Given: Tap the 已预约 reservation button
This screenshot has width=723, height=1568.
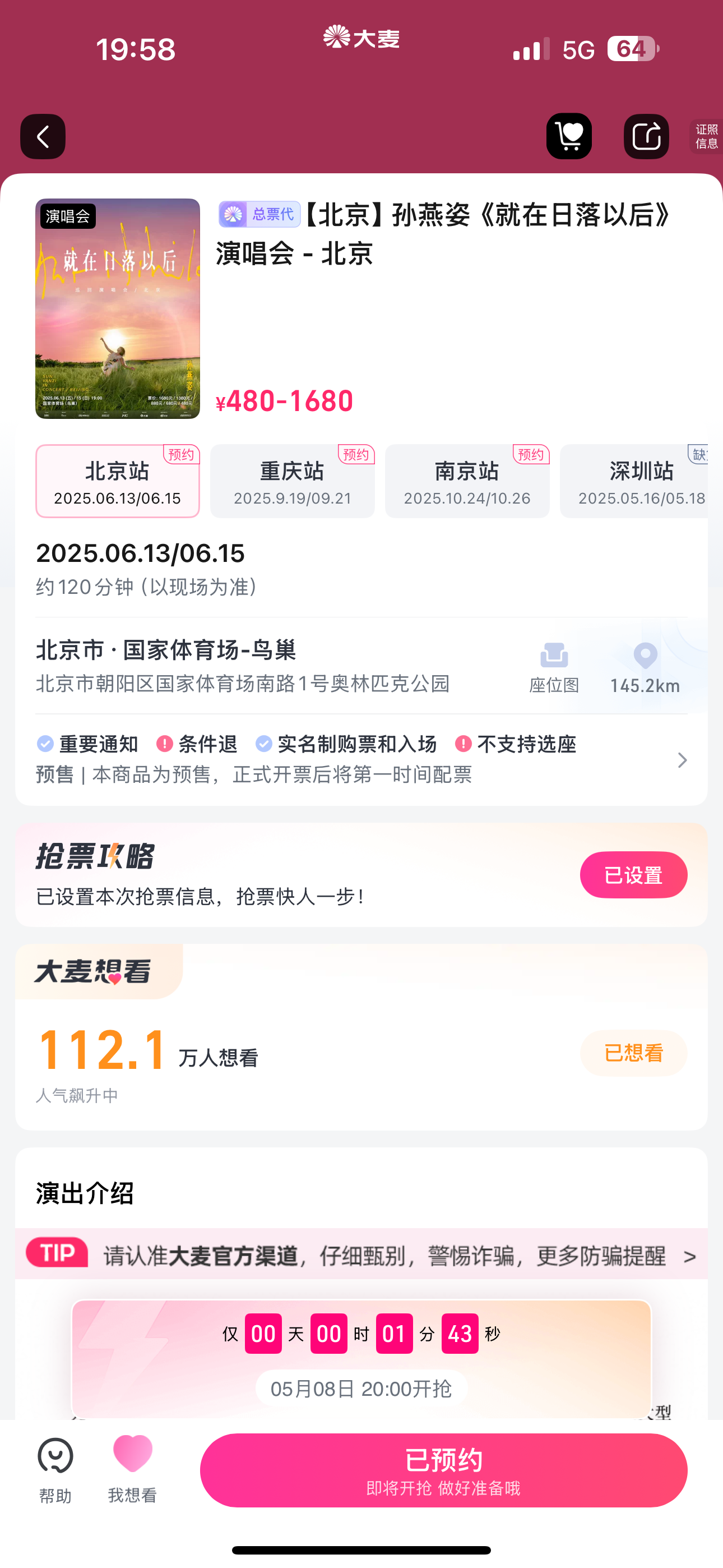Looking at the screenshot, I should (444, 1470).
